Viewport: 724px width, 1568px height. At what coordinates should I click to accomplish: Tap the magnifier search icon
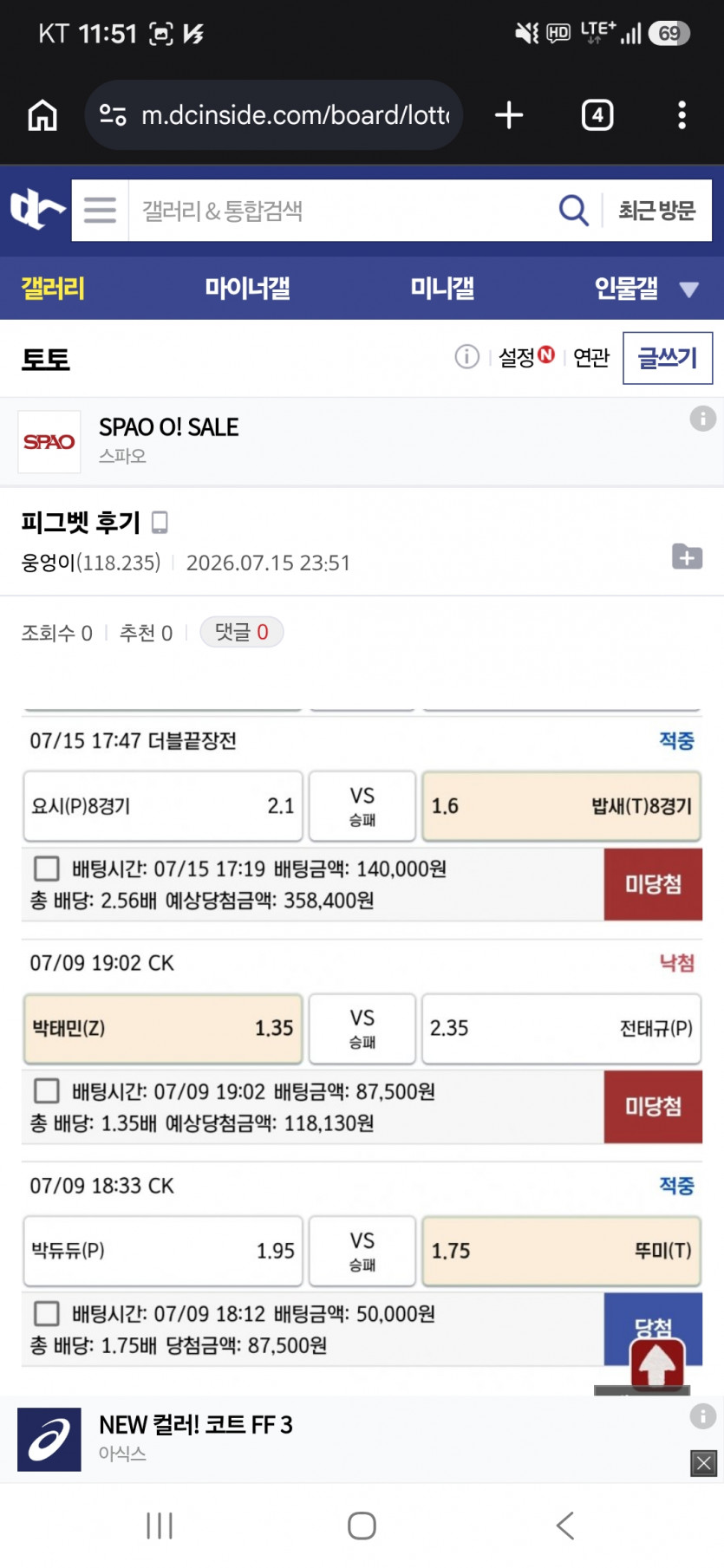coord(574,210)
